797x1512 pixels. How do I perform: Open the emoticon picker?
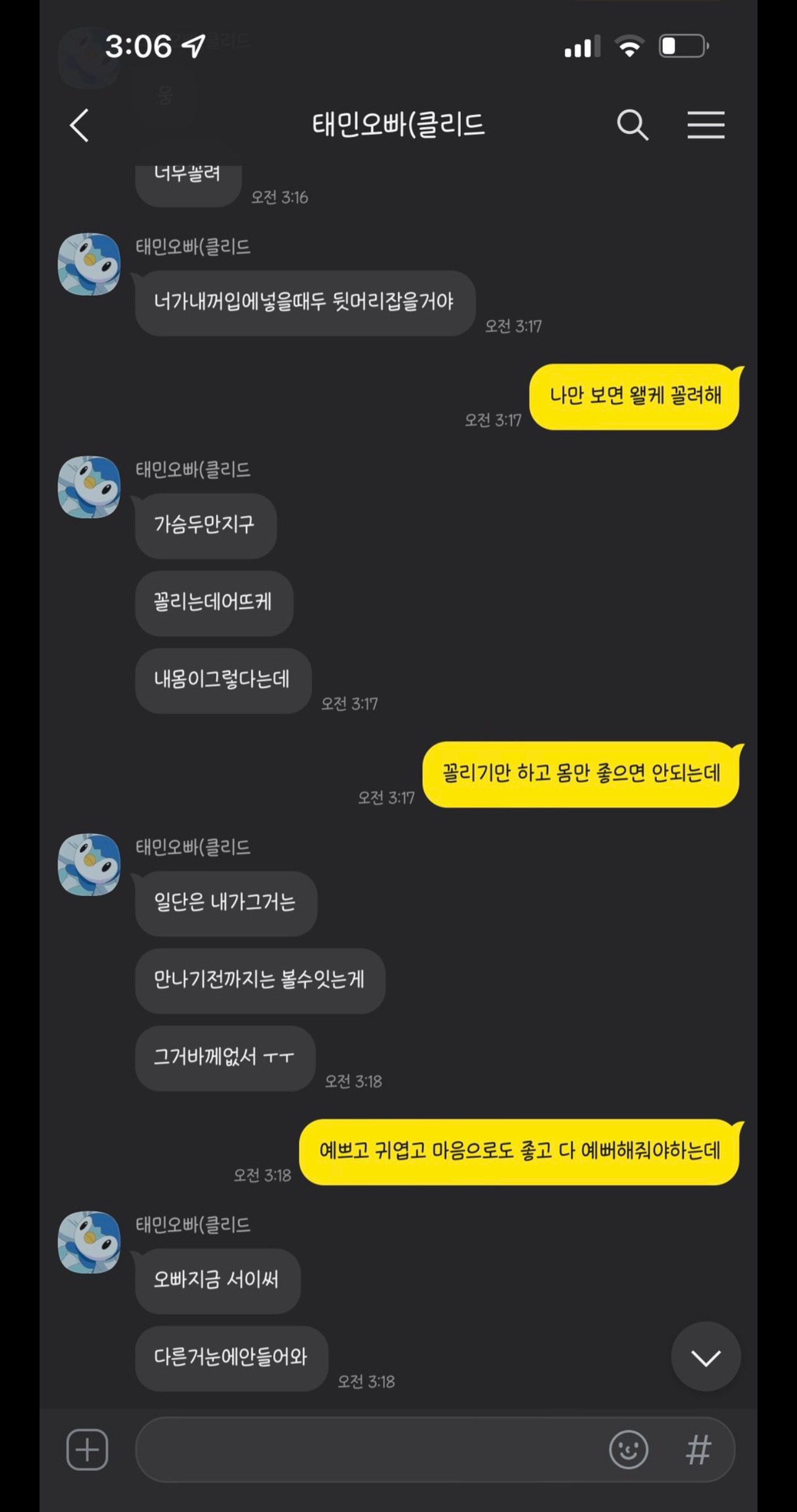click(628, 1449)
